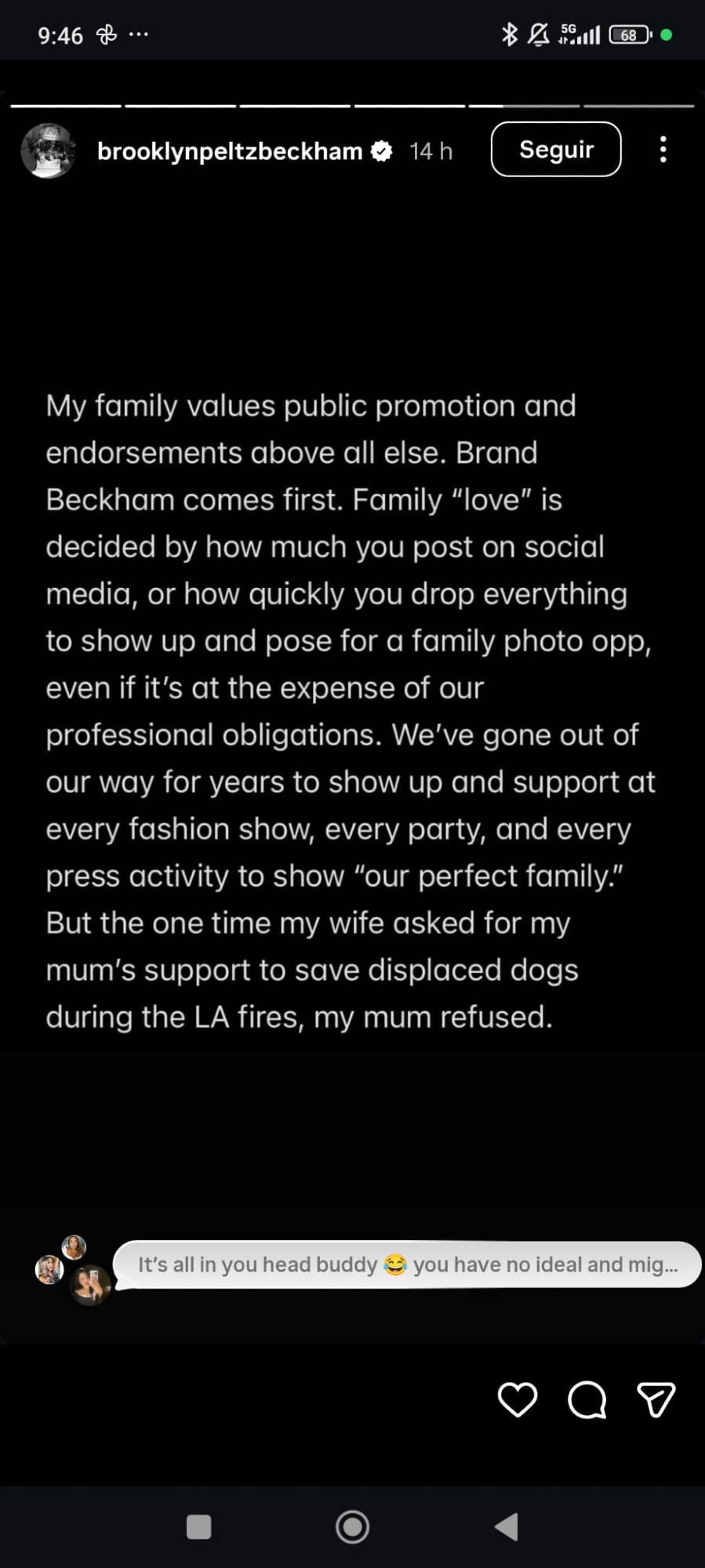Open the story overflow menu

tap(663, 149)
